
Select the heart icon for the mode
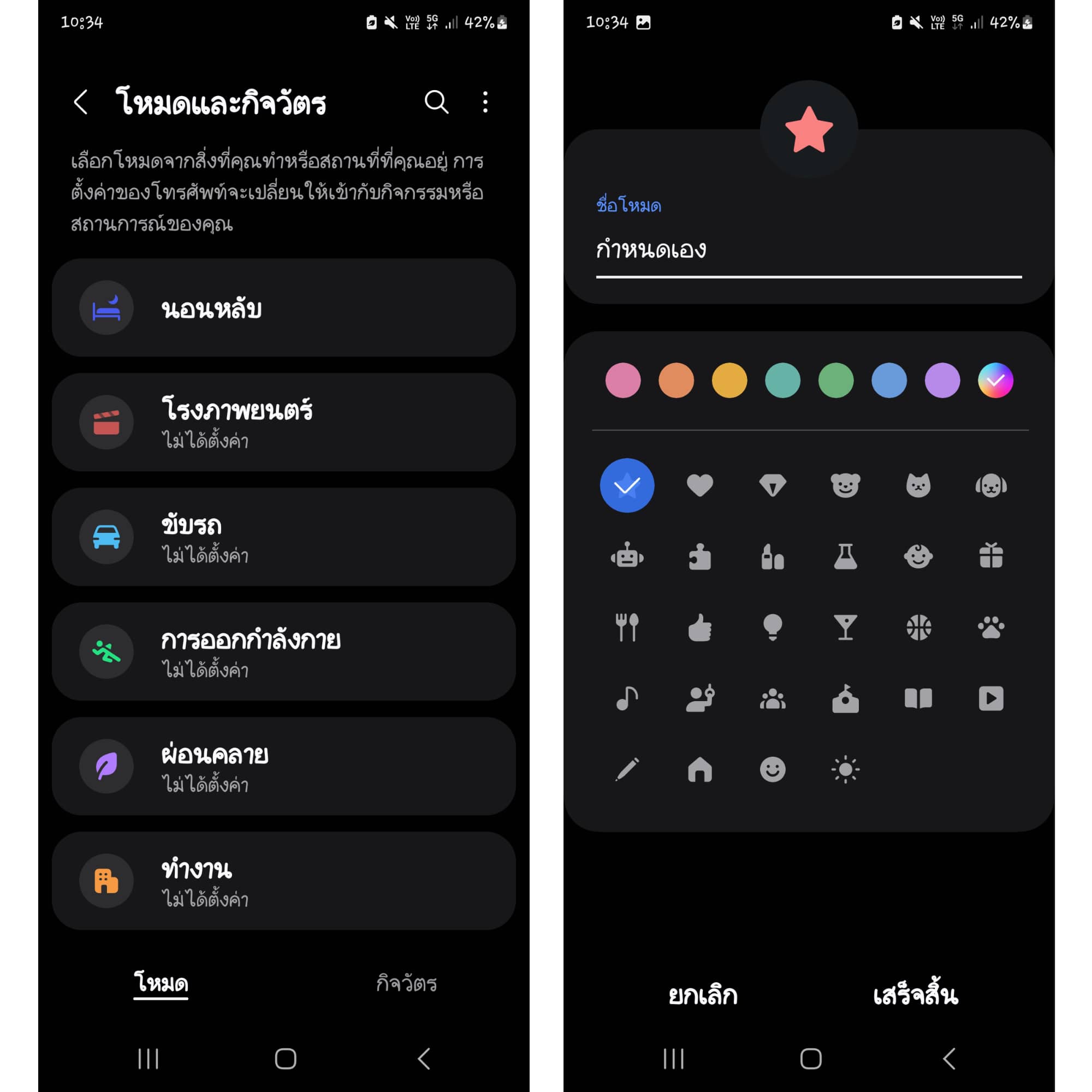(x=700, y=485)
